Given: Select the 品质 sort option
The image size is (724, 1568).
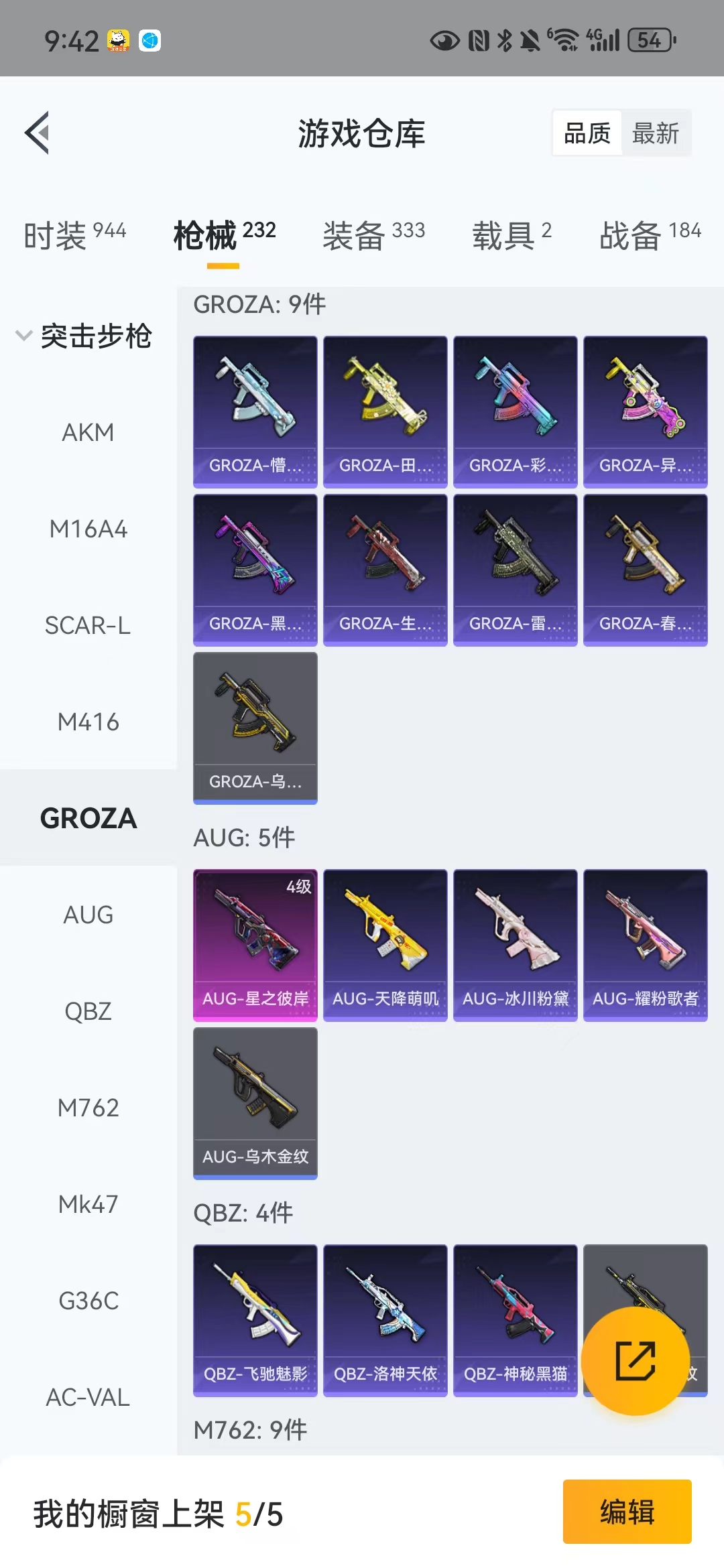Looking at the screenshot, I should coord(587,133).
